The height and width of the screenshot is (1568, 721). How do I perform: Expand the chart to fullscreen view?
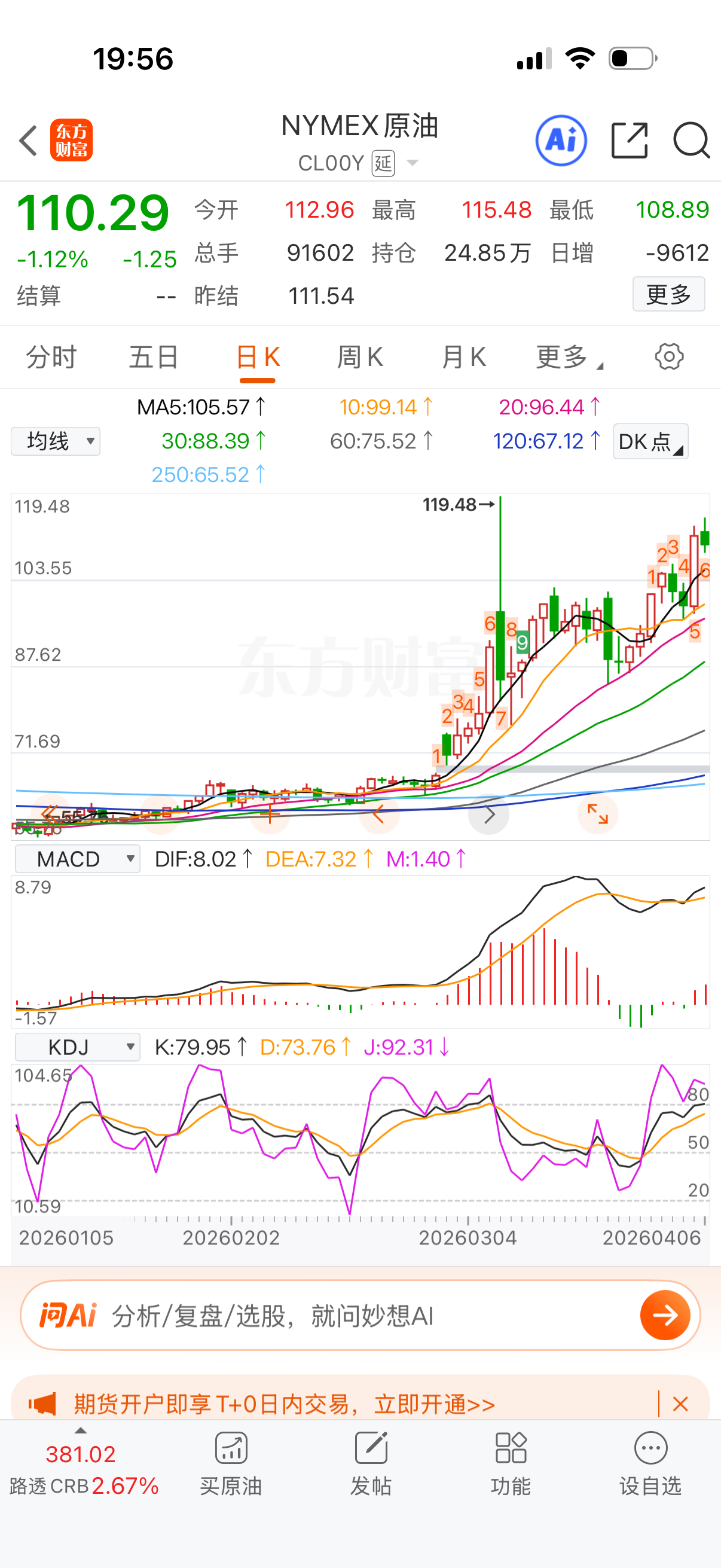(598, 814)
